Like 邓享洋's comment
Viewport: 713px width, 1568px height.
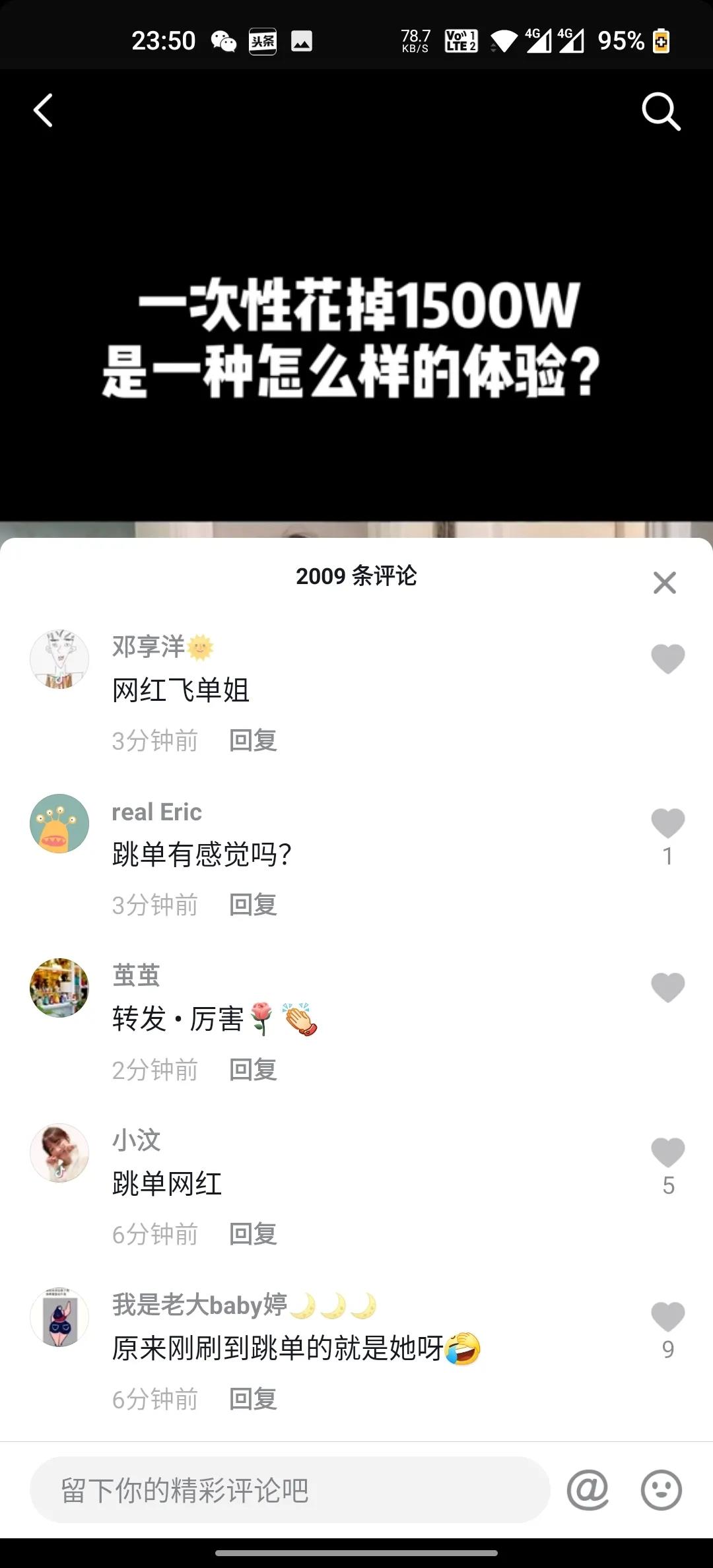(x=667, y=659)
